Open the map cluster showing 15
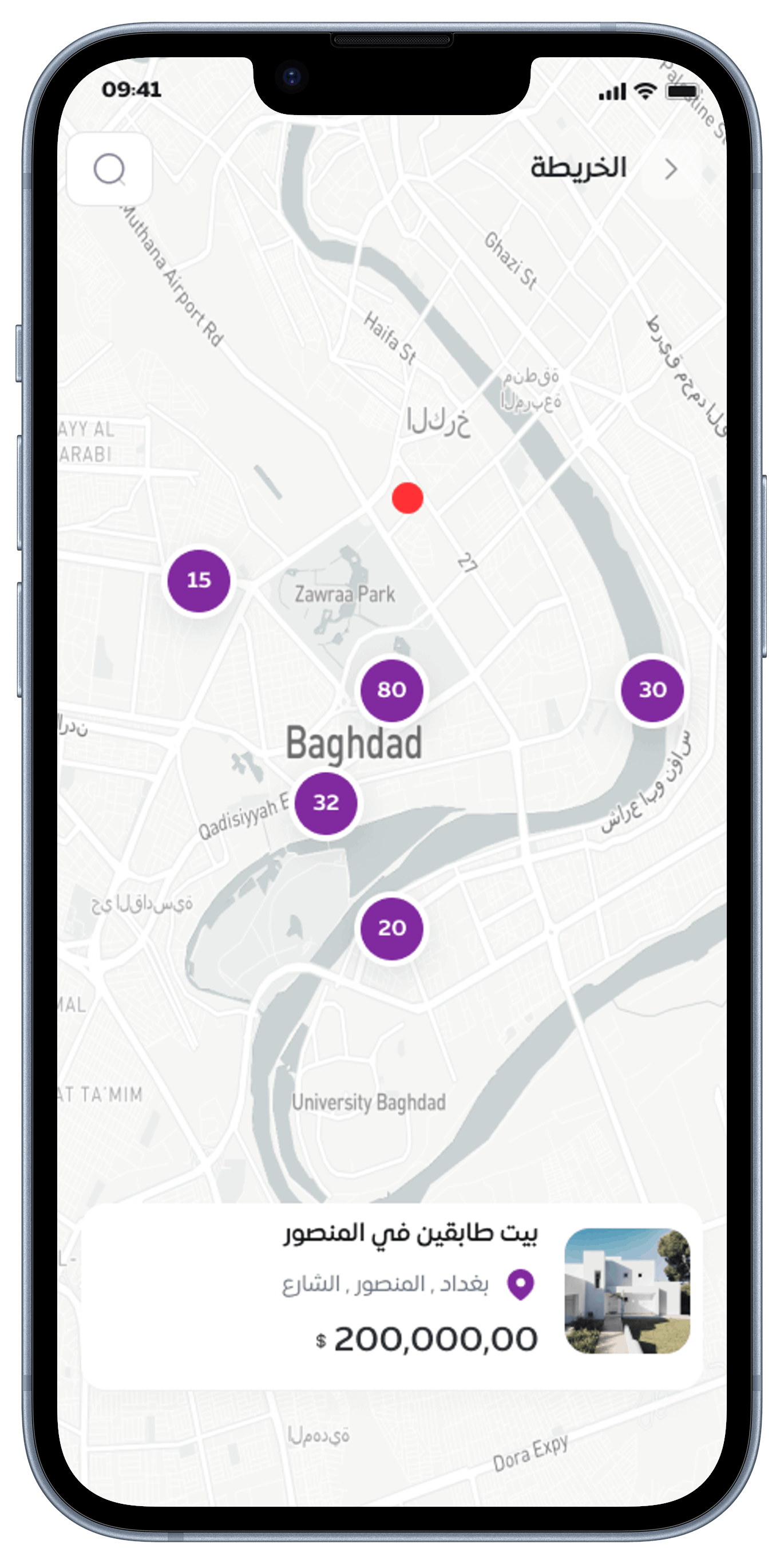Image resolution: width=784 pixels, height=1564 pixels. 199,580
